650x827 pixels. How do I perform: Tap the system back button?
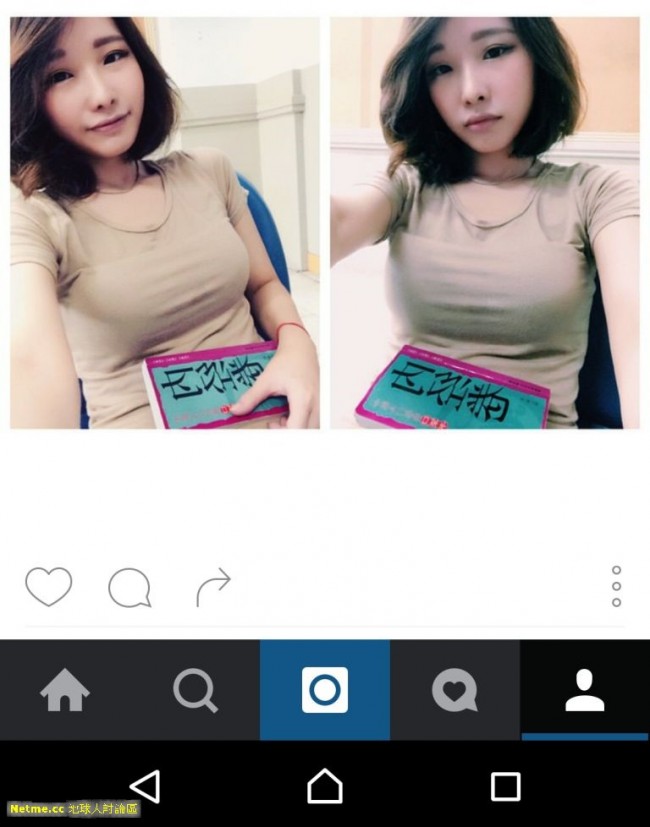point(145,786)
